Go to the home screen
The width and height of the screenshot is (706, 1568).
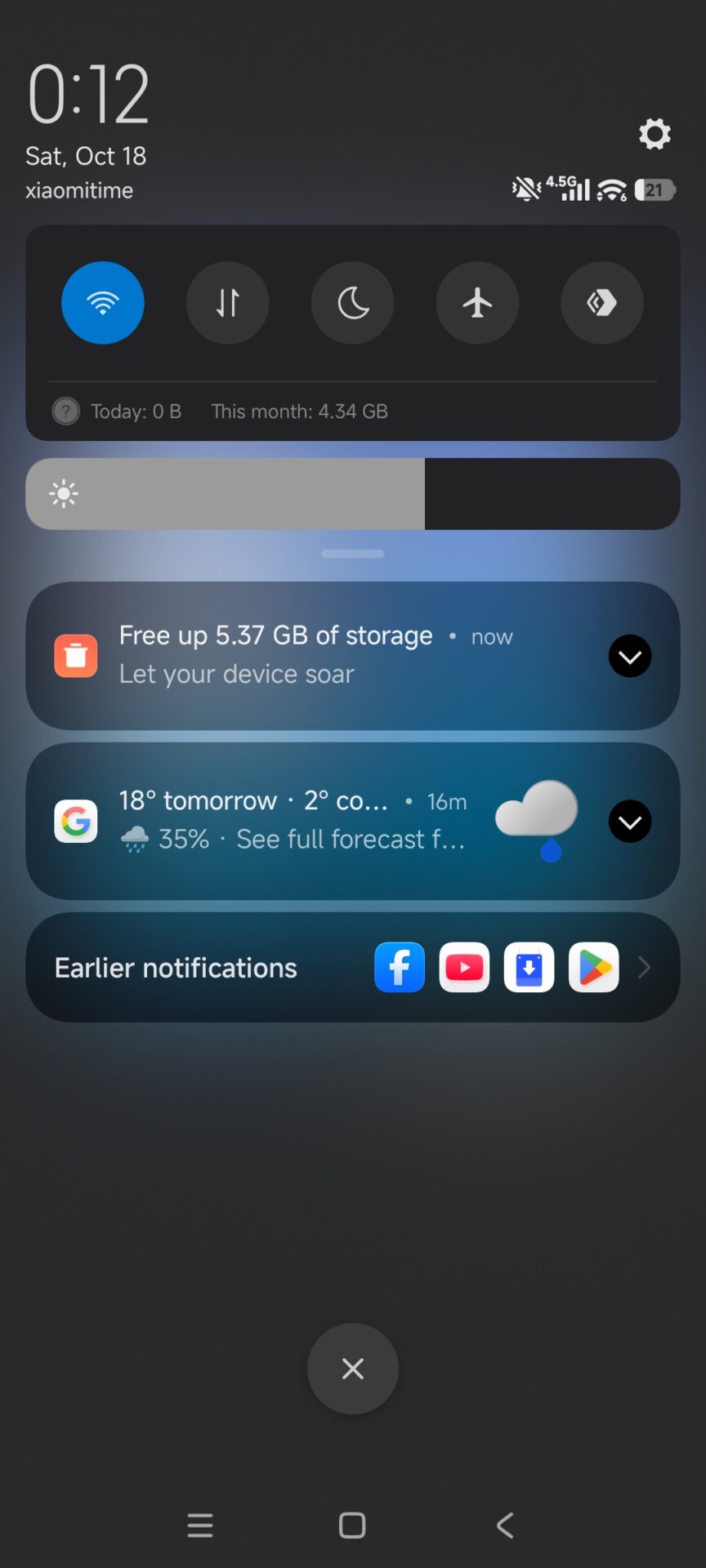coord(352,1525)
